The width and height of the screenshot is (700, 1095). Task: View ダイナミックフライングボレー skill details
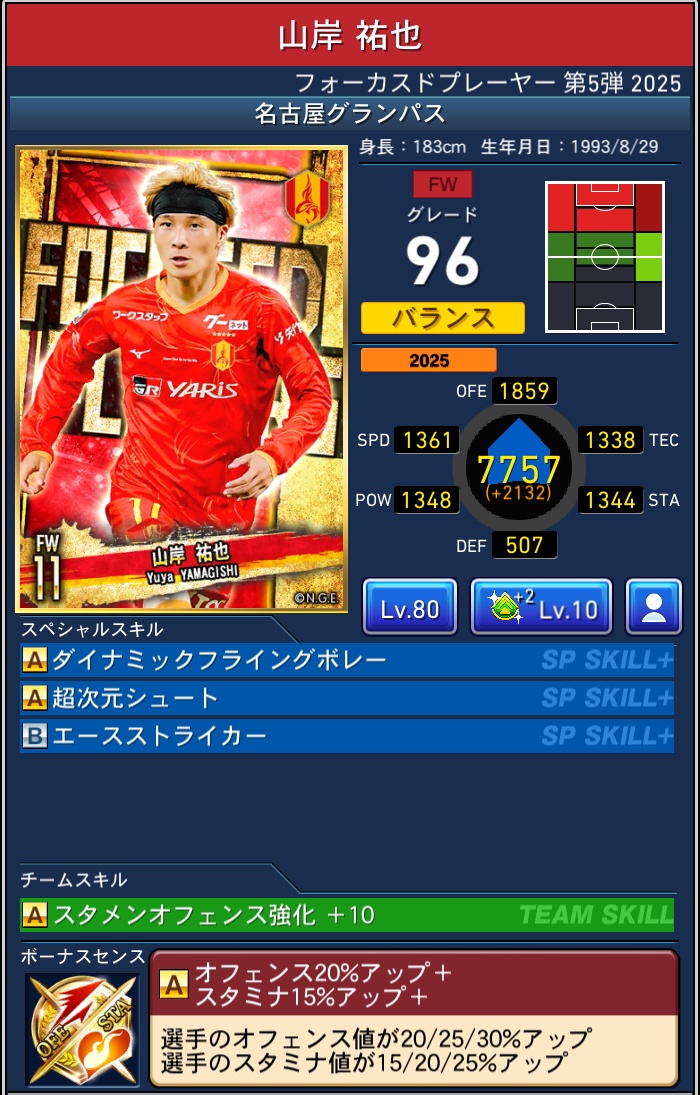(x=346, y=660)
